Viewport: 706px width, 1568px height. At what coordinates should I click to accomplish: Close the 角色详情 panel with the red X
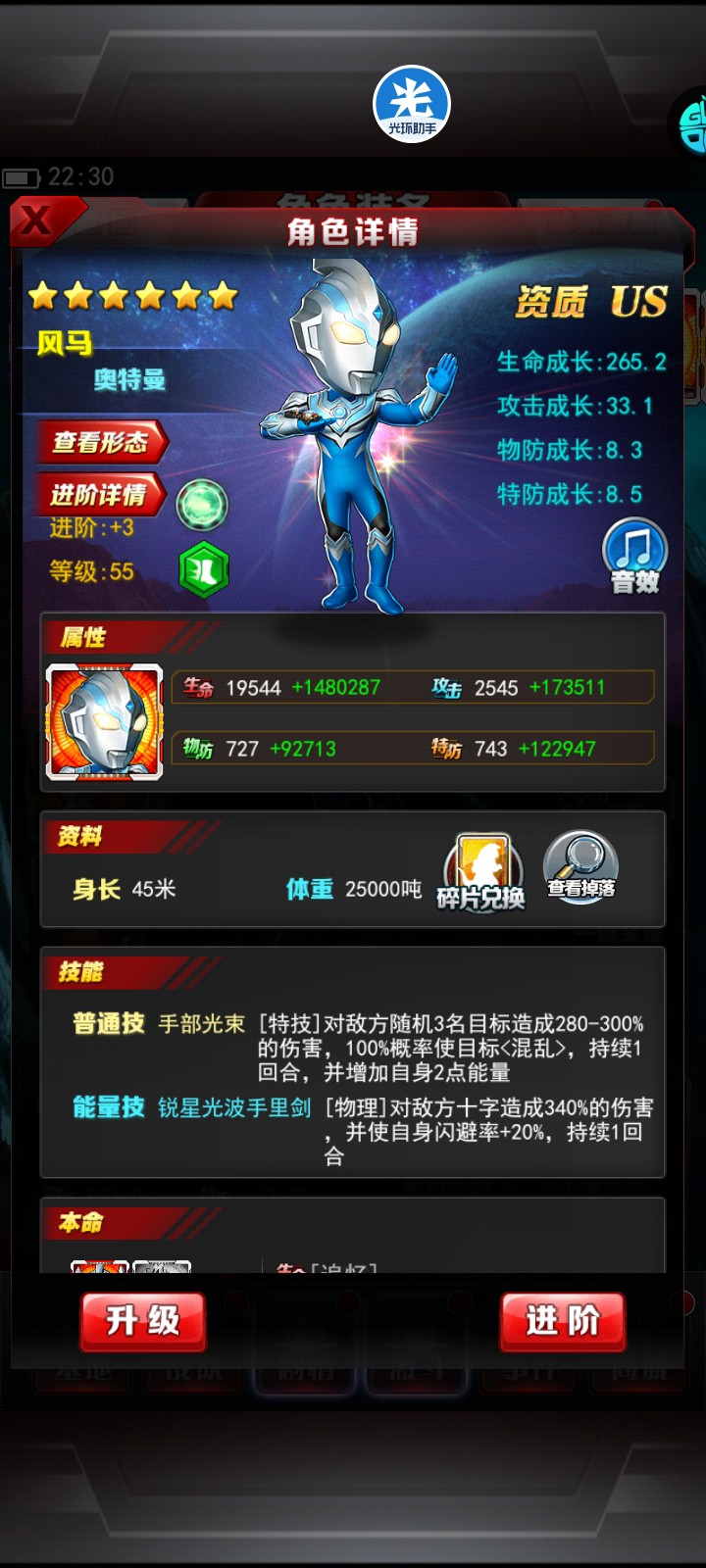[x=37, y=220]
